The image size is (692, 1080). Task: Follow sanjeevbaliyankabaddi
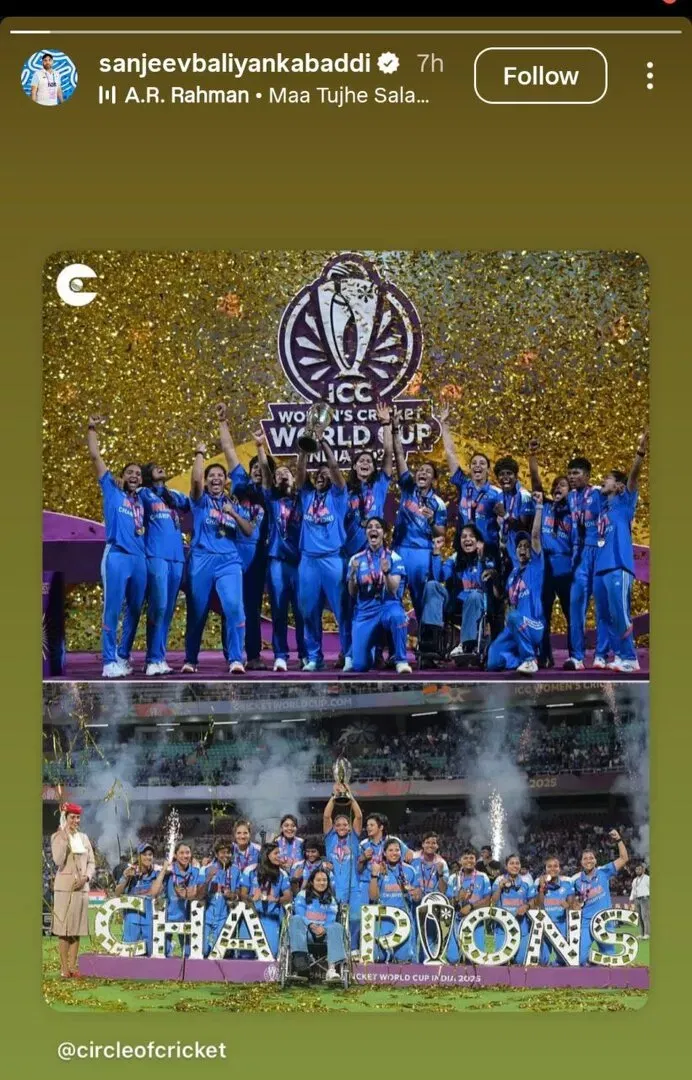540,76
